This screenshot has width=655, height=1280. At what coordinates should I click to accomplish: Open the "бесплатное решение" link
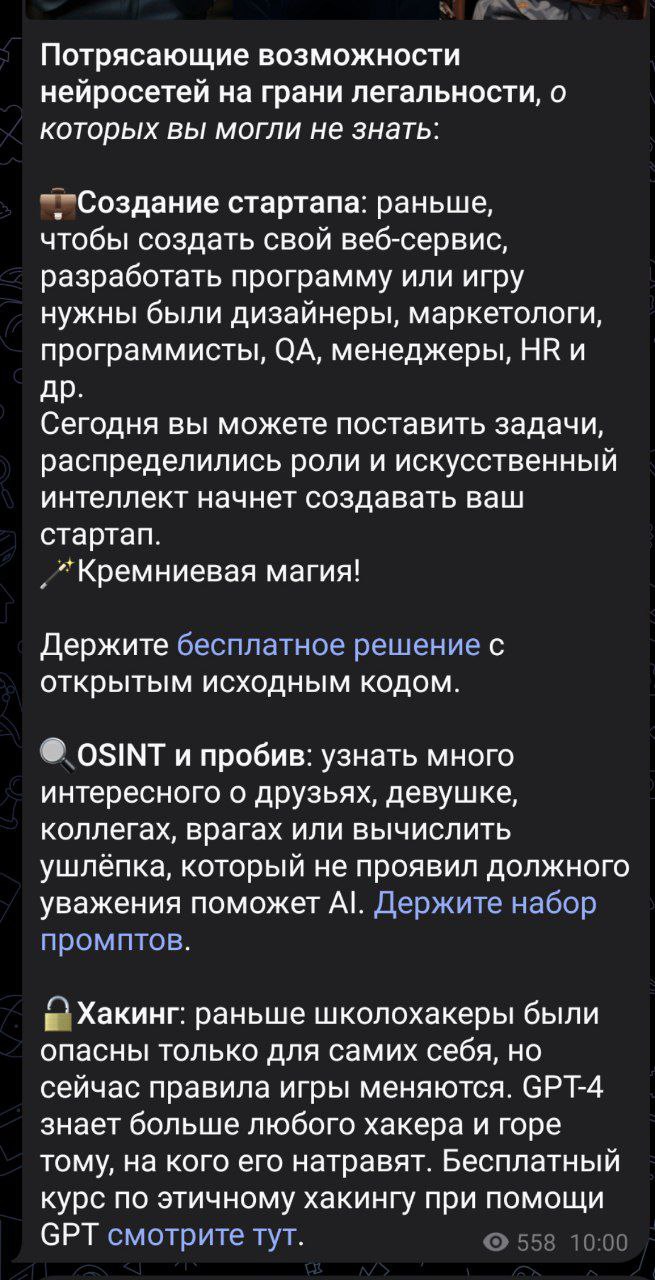[x=329, y=645]
